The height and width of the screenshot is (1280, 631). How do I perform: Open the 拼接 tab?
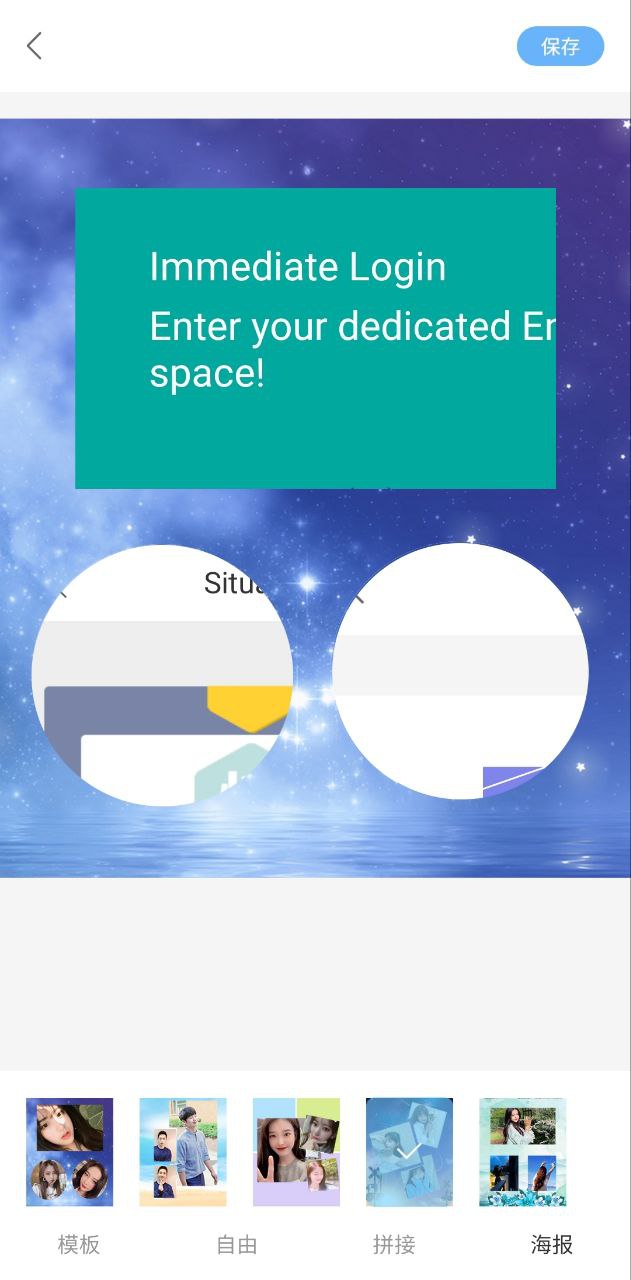(x=394, y=1244)
